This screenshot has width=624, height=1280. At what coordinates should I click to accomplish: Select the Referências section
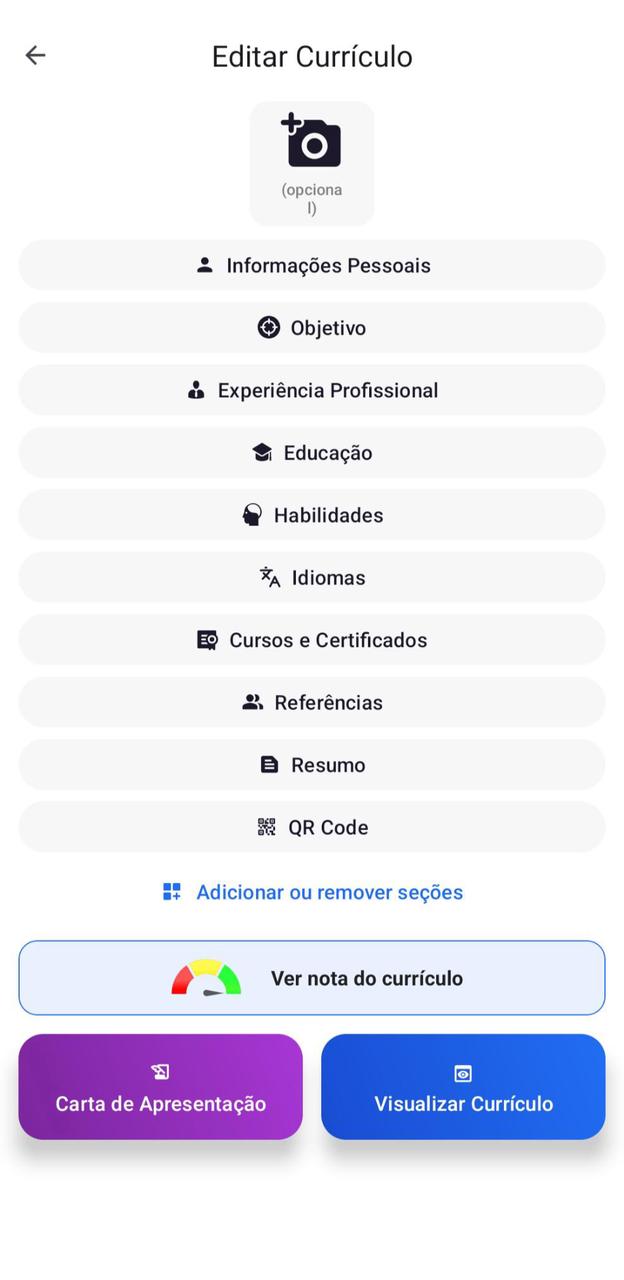click(x=312, y=703)
